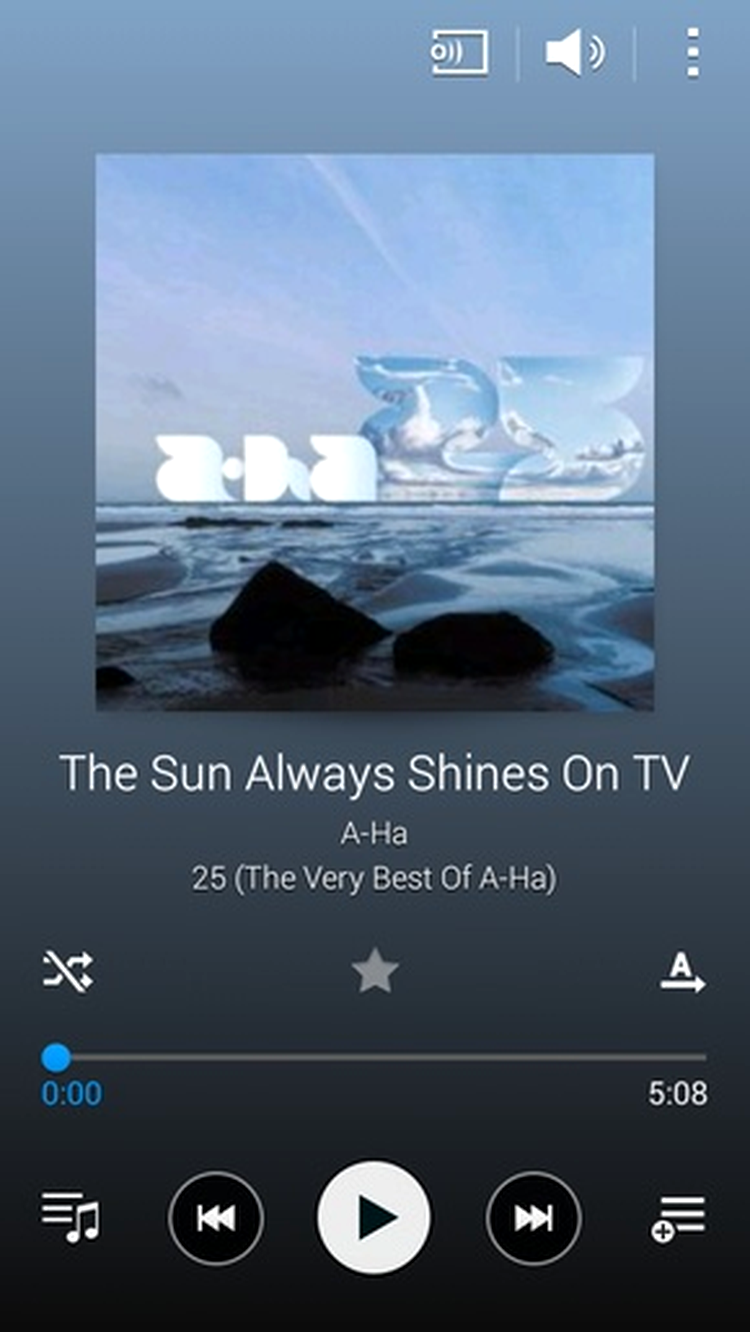Image resolution: width=750 pixels, height=1332 pixels.
Task: Change the repeat mode
Action: click(x=683, y=972)
